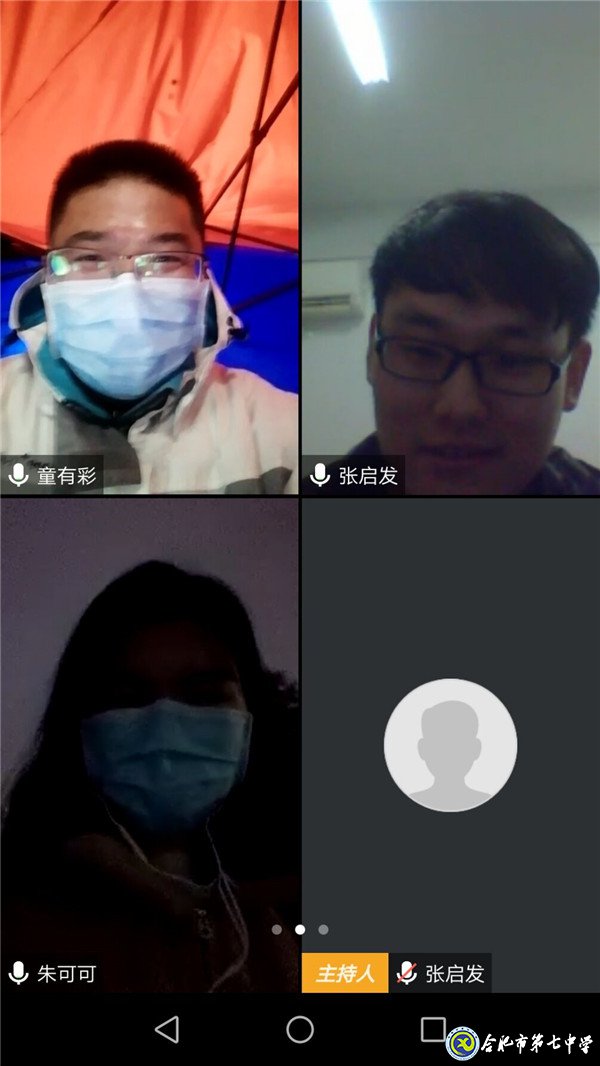Screen dimensions: 600x1066
Task: Tap the system back button
Action: tap(167, 1029)
